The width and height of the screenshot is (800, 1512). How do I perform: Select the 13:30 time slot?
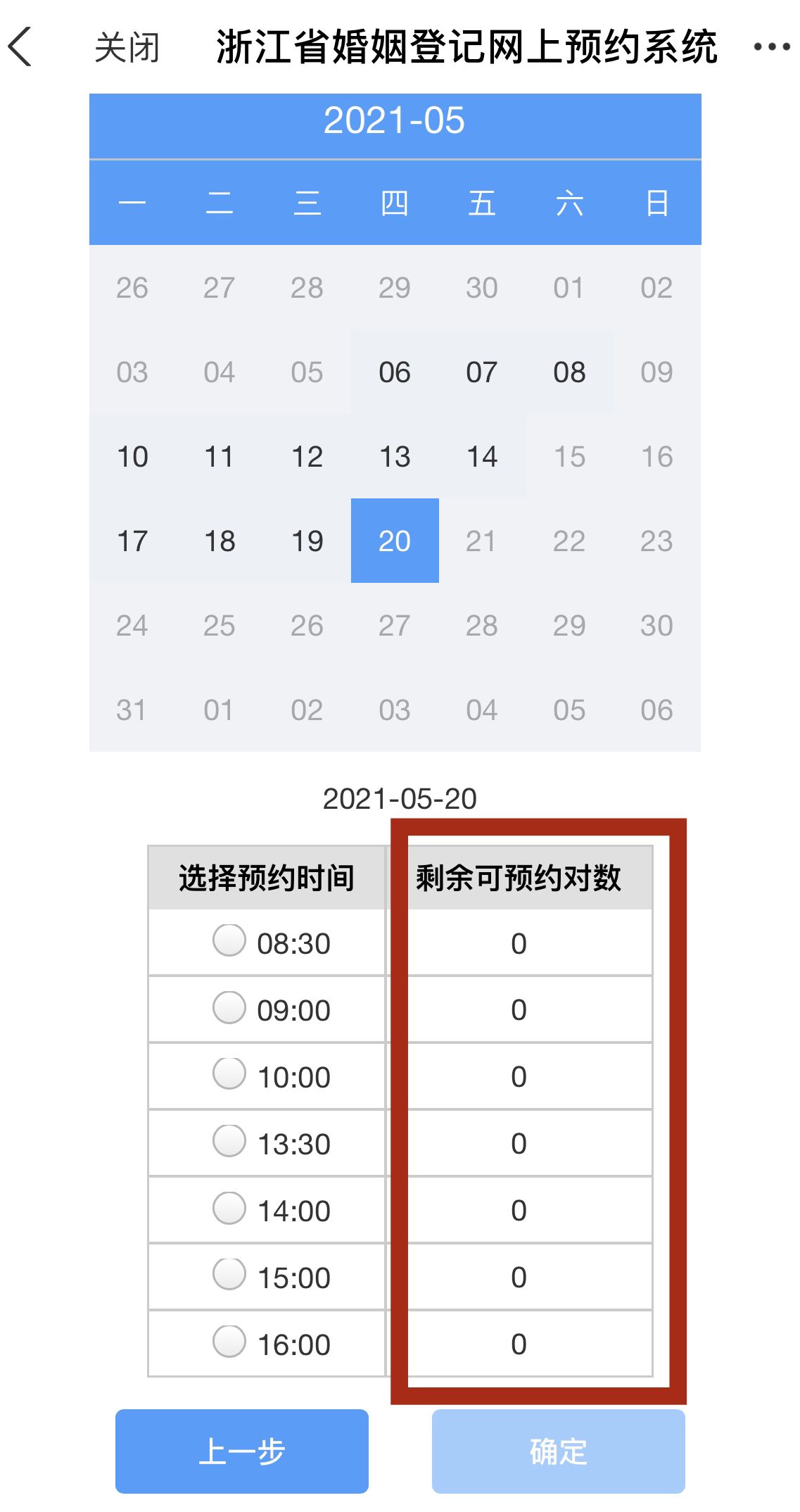click(229, 1143)
